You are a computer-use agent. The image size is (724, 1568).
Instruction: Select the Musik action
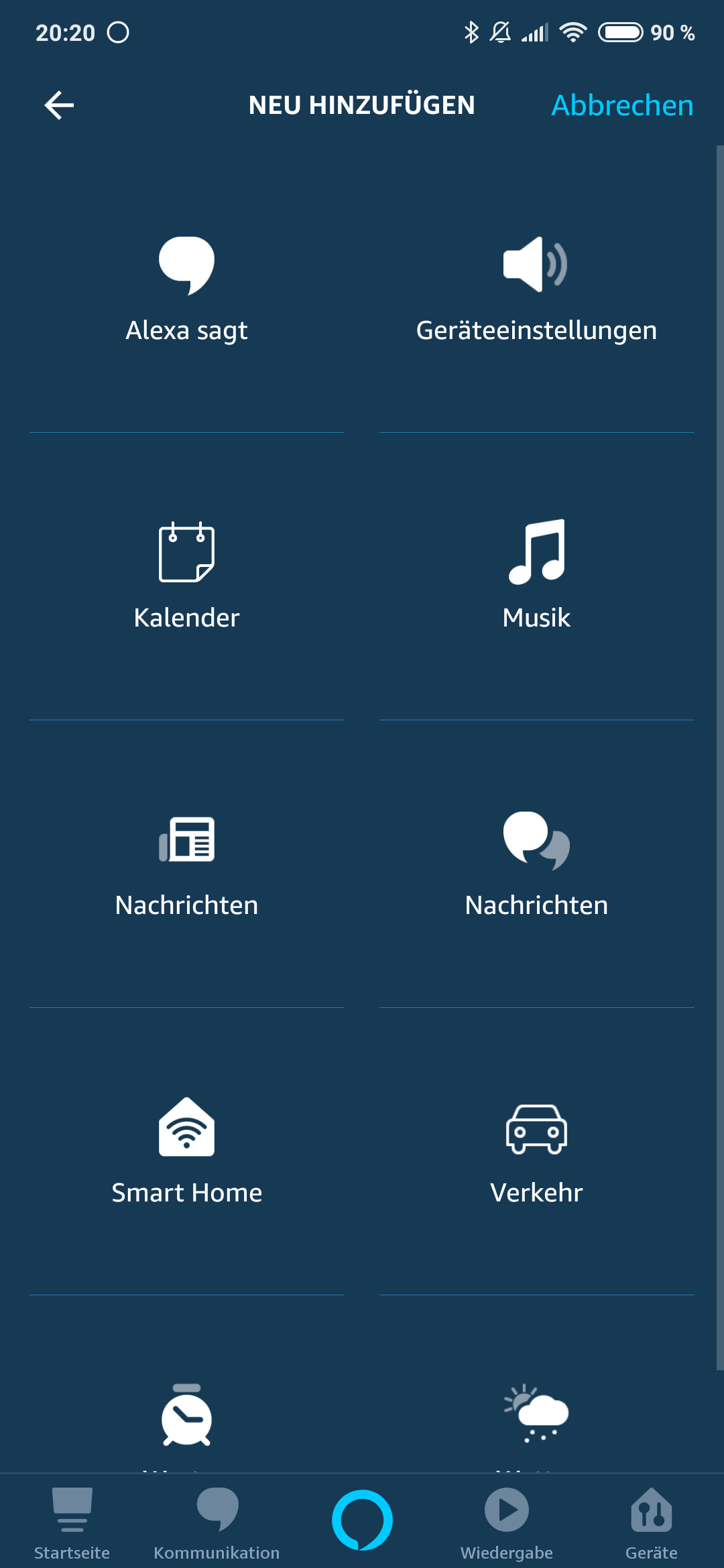click(x=536, y=576)
